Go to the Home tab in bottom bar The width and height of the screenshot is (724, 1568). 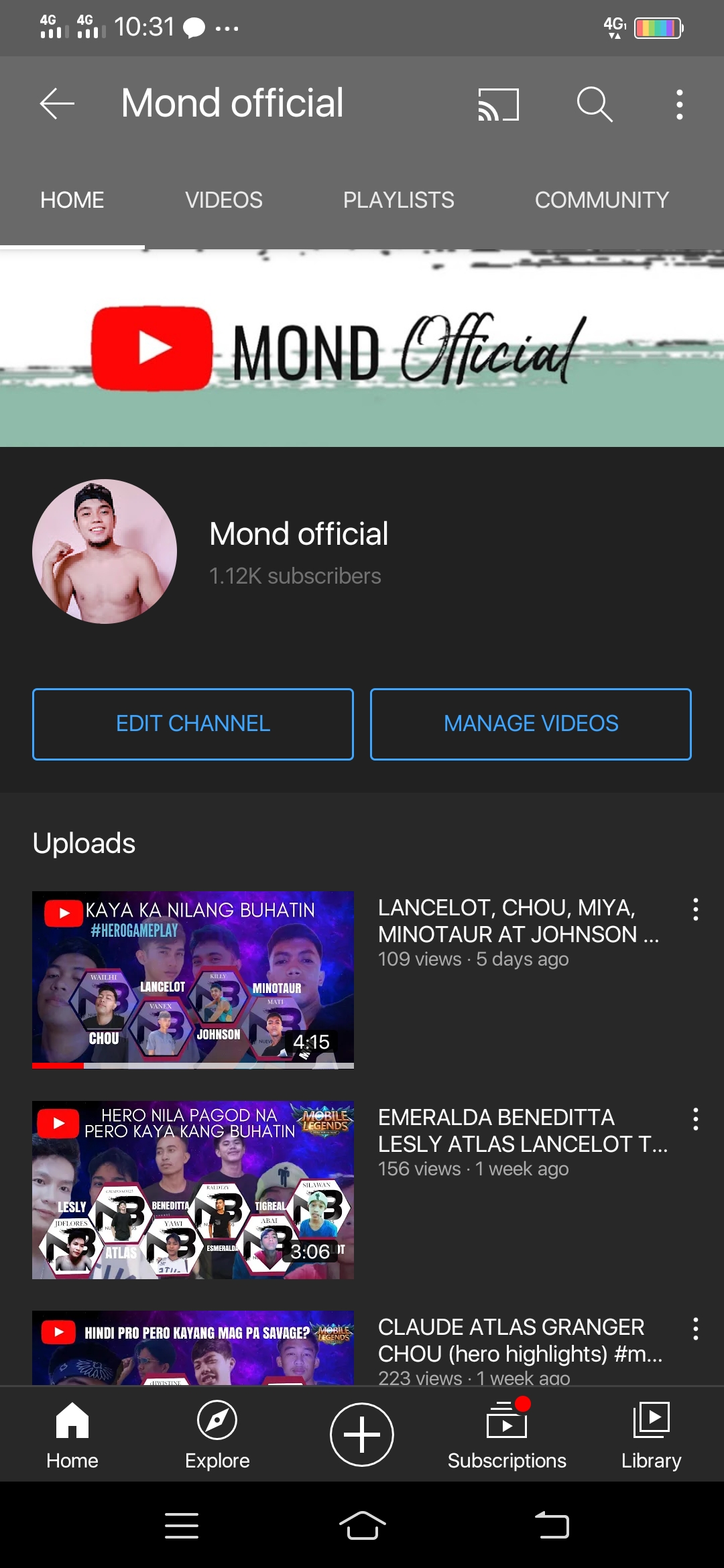72,1434
